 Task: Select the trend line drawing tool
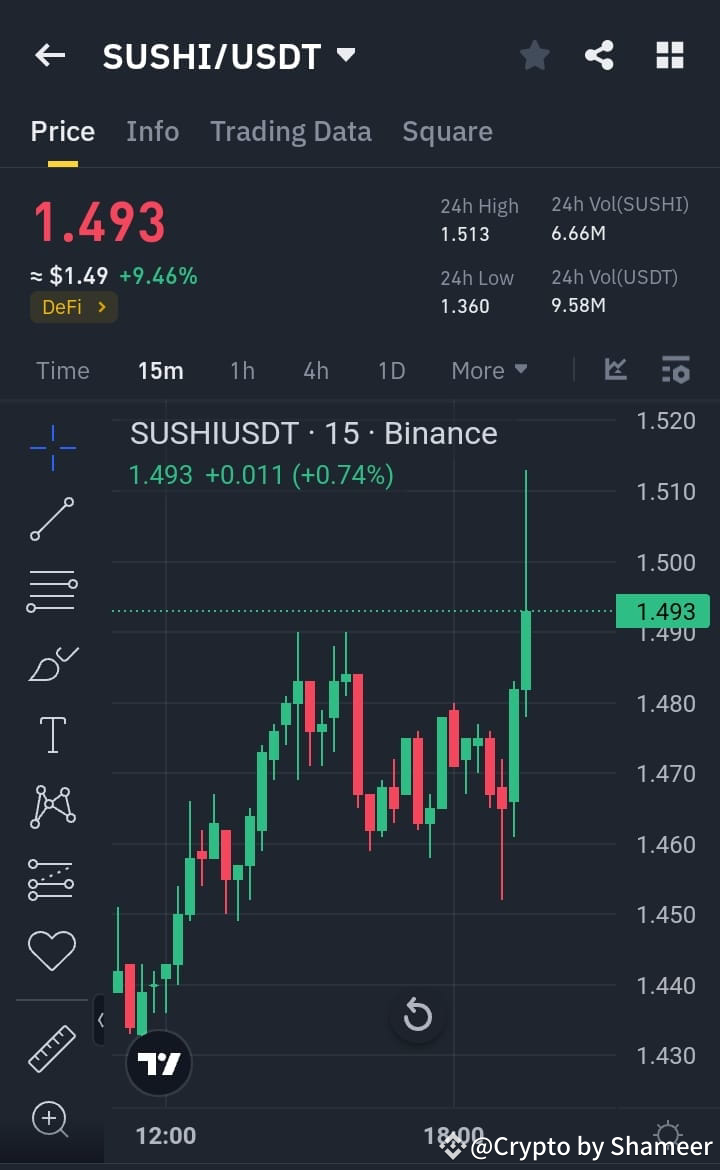point(52,520)
